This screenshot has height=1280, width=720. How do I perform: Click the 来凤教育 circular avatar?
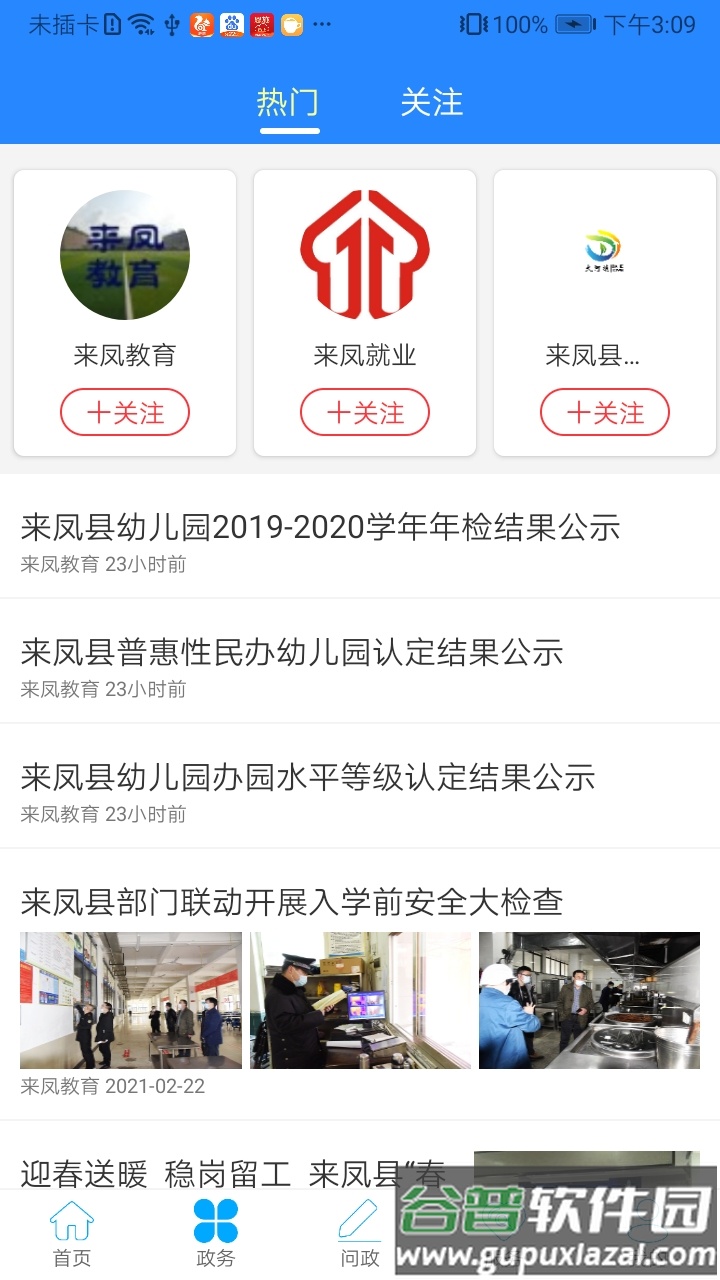coord(124,255)
